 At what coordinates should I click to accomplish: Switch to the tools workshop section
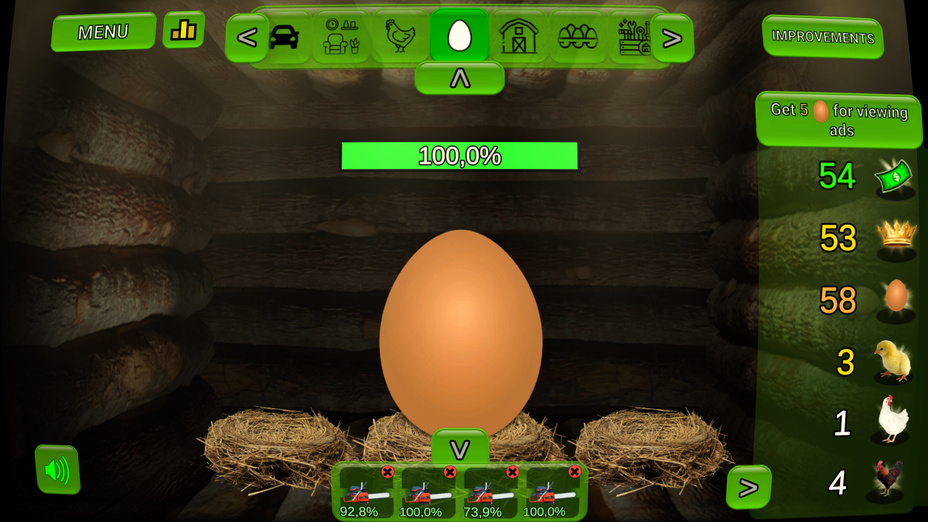pyautogui.click(x=633, y=37)
